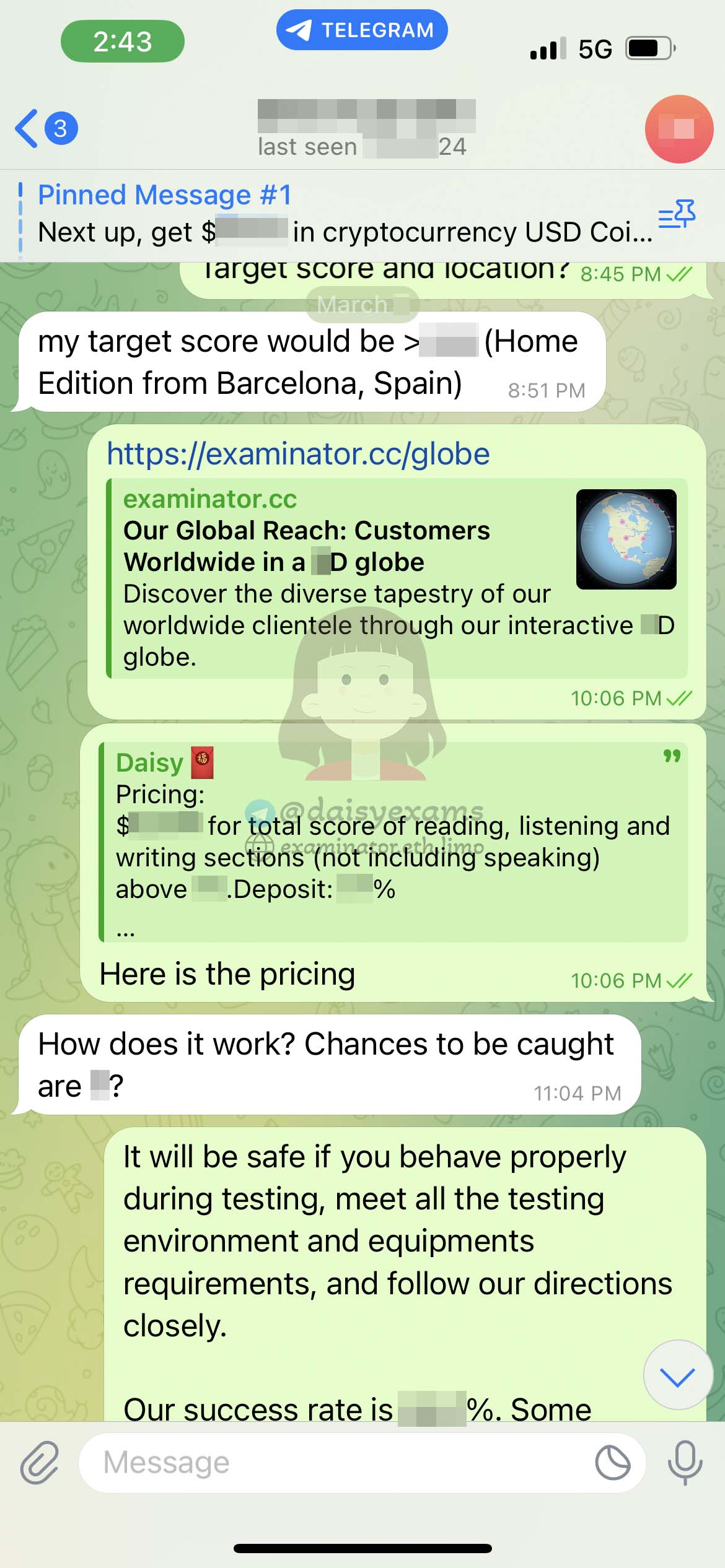Open the sticker panel icon
The width and height of the screenshot is (725, 1568).
coord(612,1463)
